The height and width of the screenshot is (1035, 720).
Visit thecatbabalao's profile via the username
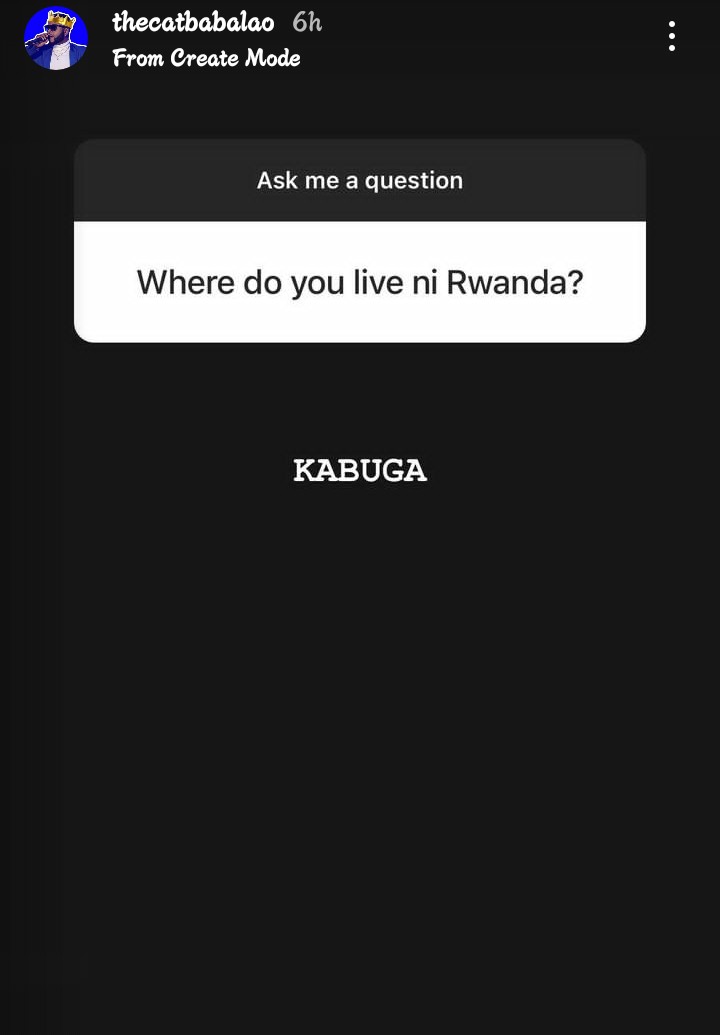(193, 23)
